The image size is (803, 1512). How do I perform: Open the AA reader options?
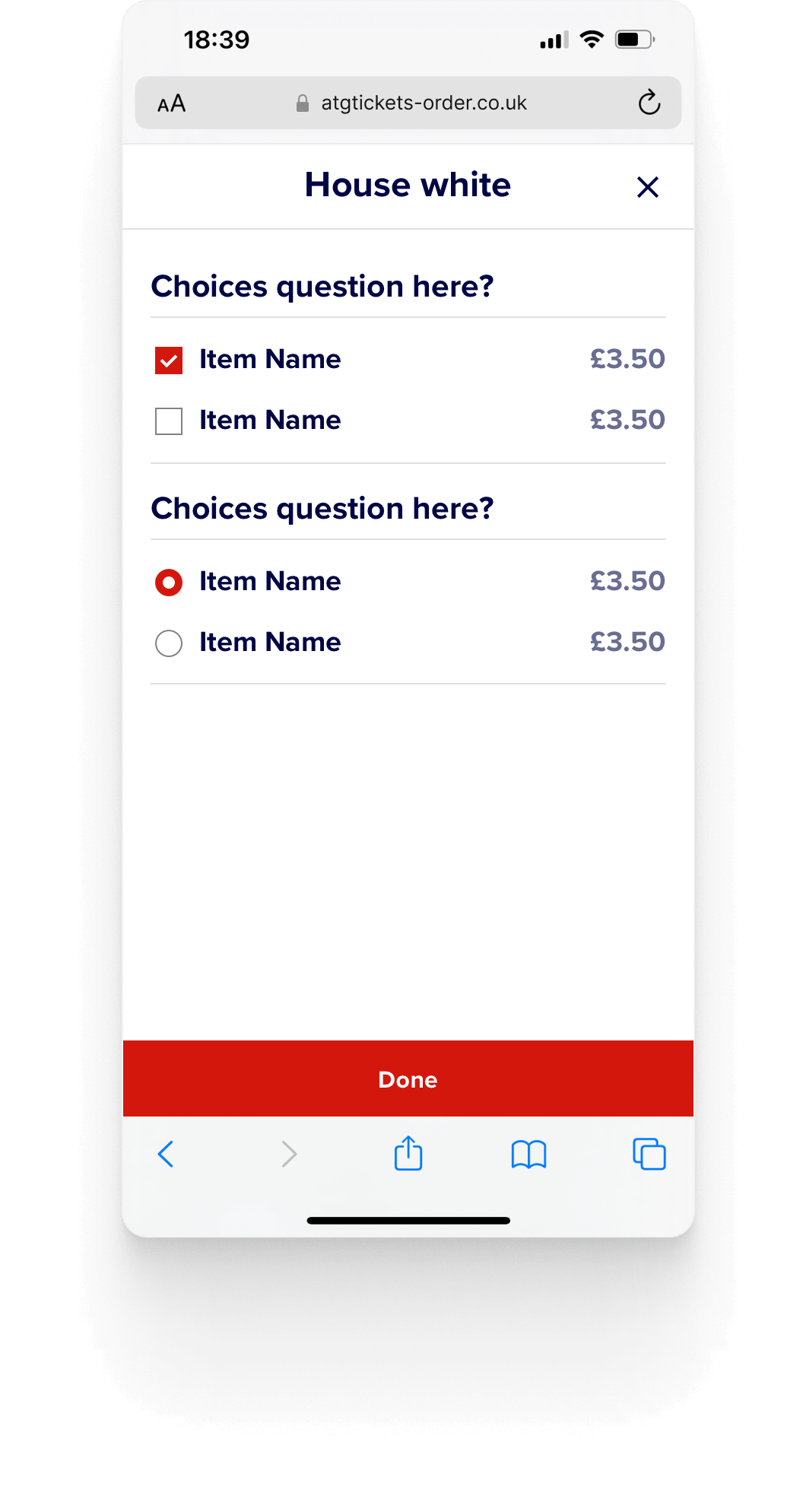171,103
